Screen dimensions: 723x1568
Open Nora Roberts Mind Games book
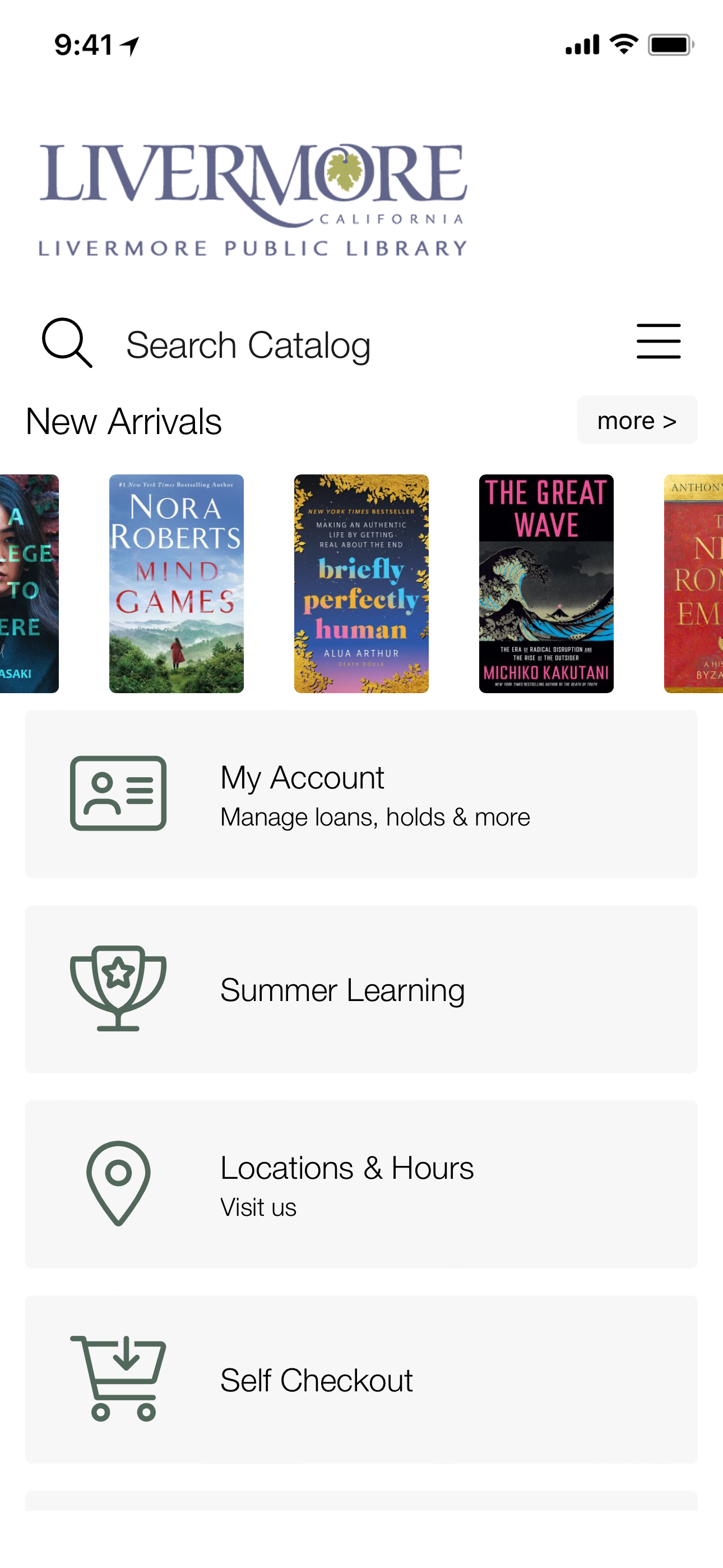[x=177, y=583]
